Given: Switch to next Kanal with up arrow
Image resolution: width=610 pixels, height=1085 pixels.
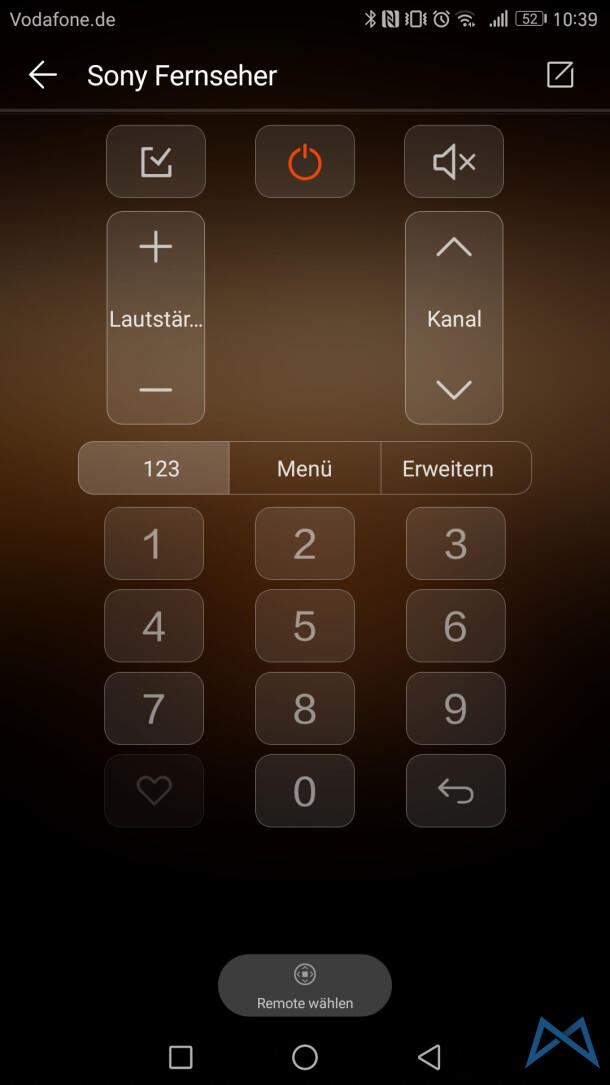Looking at the screenshot, I should pyautogui.click(x=454, y=247).
